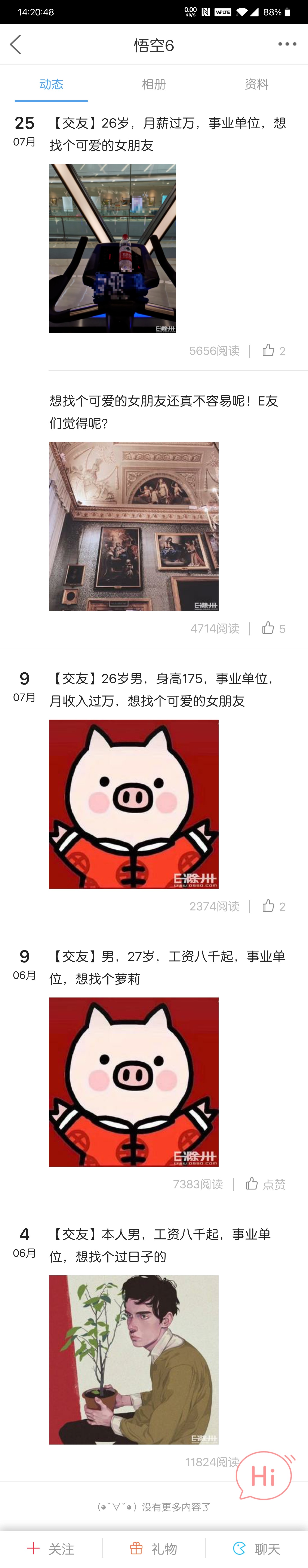Send a gift via 礼物
This screenshot has height=1568, width=308.
coord(154,1549)
